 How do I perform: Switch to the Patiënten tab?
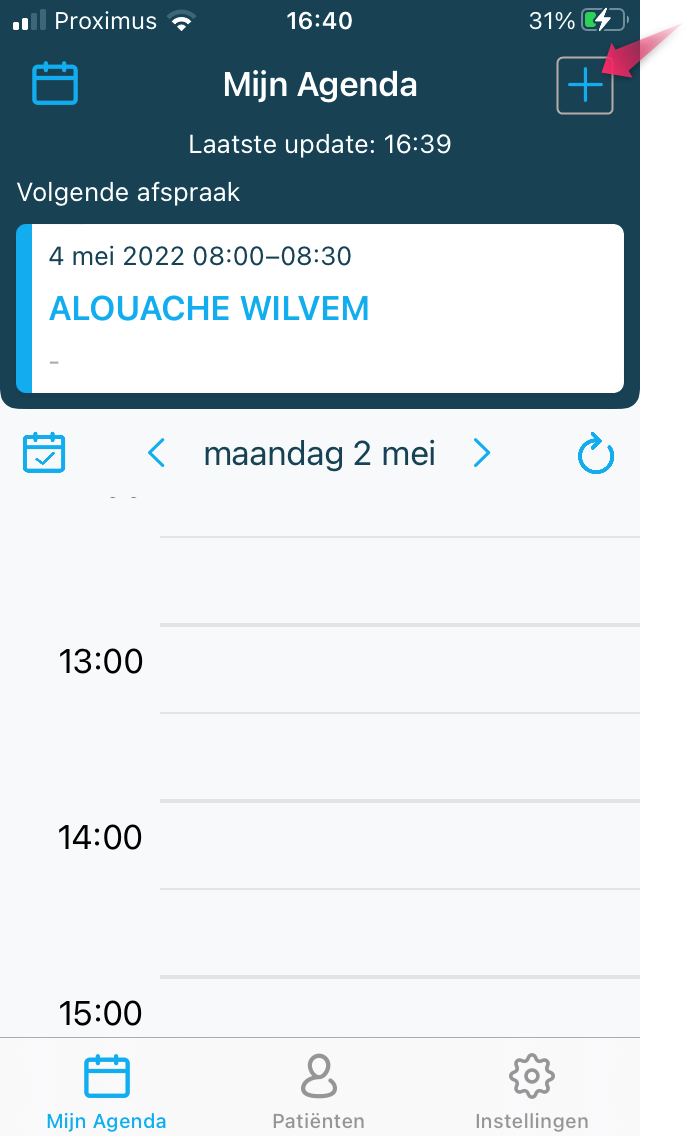[x=319, y=1091]
